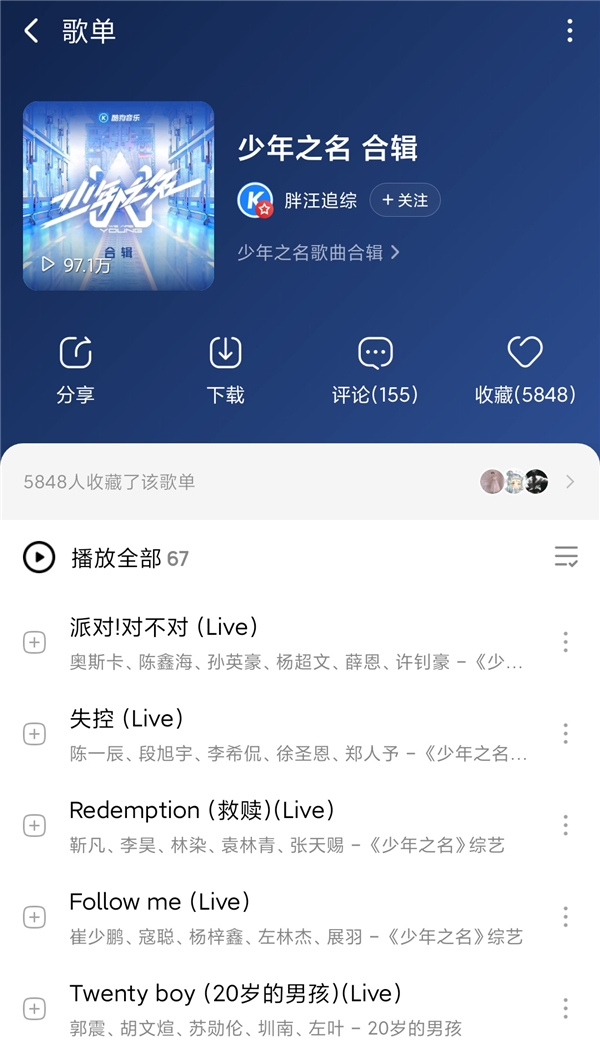Open 评论(155) comments
Image resolution: width=600 pixels, height=1061 pixels.
375,370
